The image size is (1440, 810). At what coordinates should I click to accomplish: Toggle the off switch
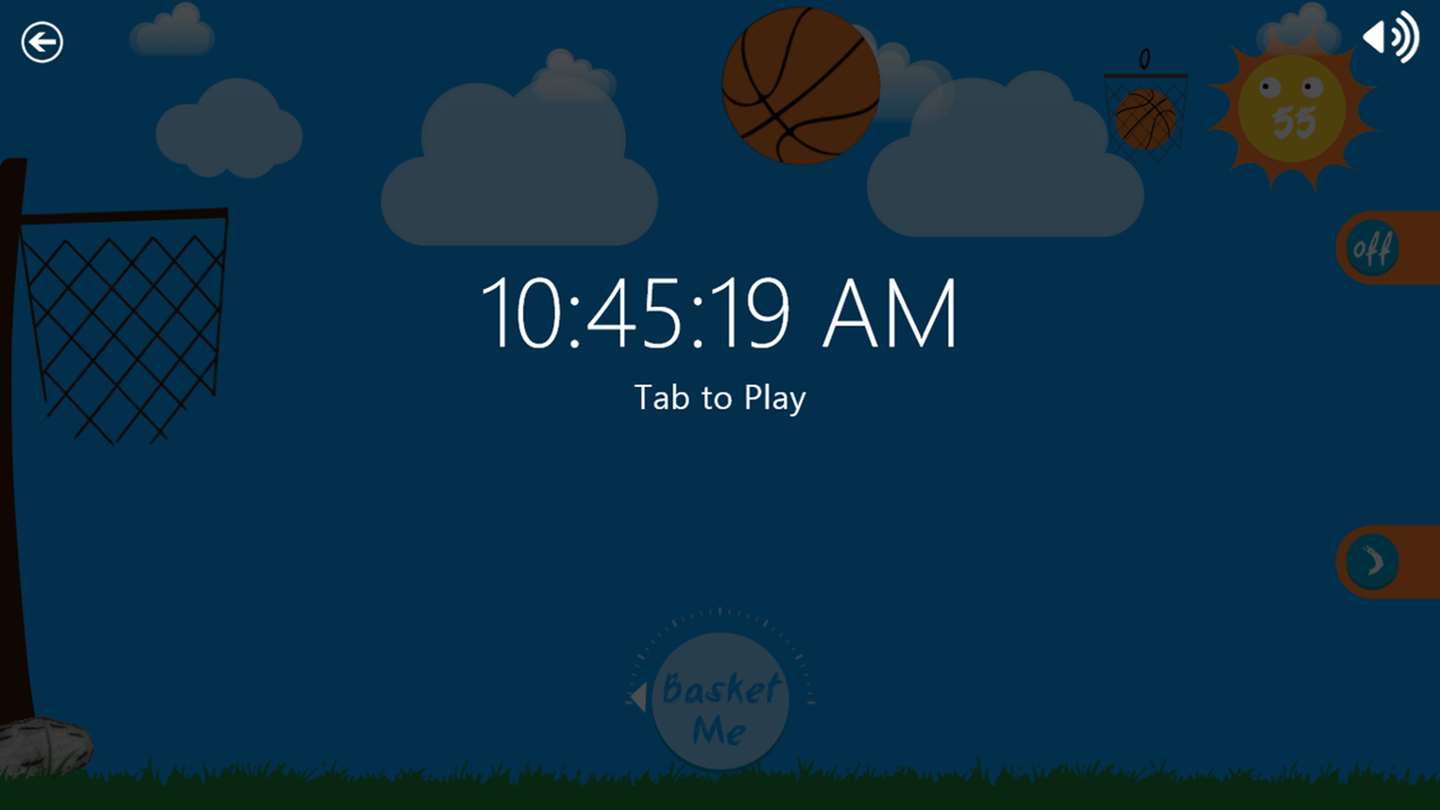click(1372, 248)
